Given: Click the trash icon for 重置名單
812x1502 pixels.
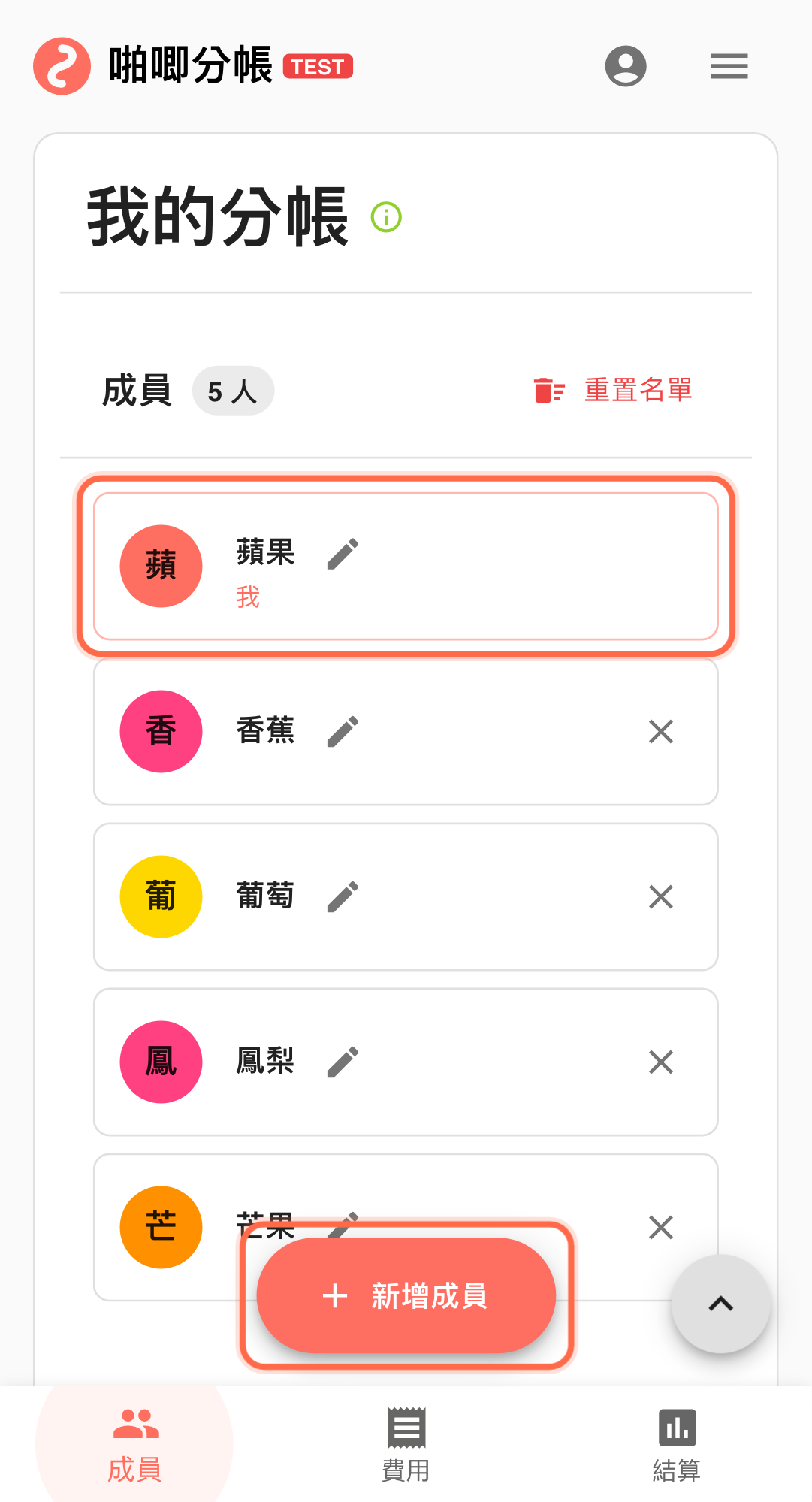Looking at the screenshot, I should click(548, 390).
